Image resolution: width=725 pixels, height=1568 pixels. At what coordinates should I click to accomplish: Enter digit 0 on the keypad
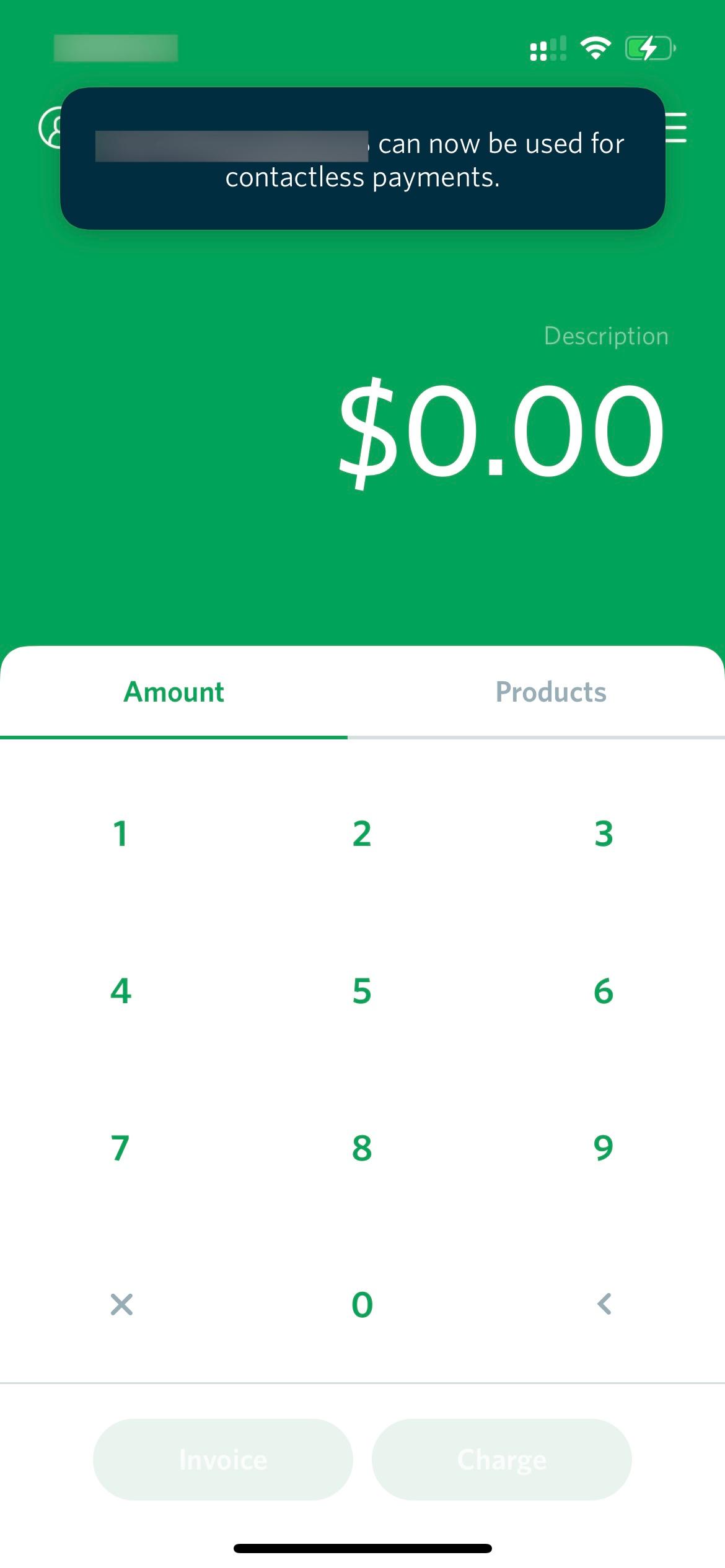point(362,1304)
